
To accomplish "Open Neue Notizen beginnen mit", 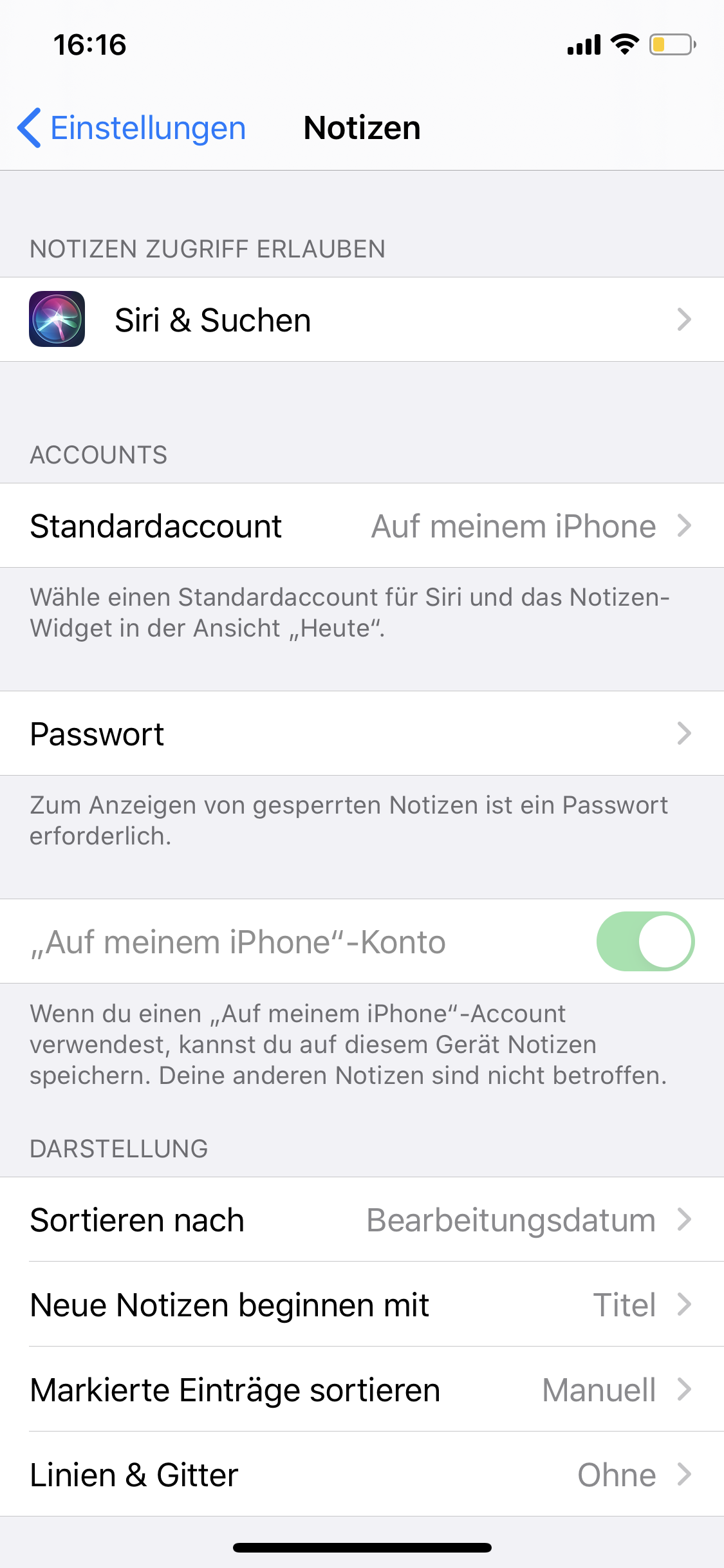I will point(362,1305).
